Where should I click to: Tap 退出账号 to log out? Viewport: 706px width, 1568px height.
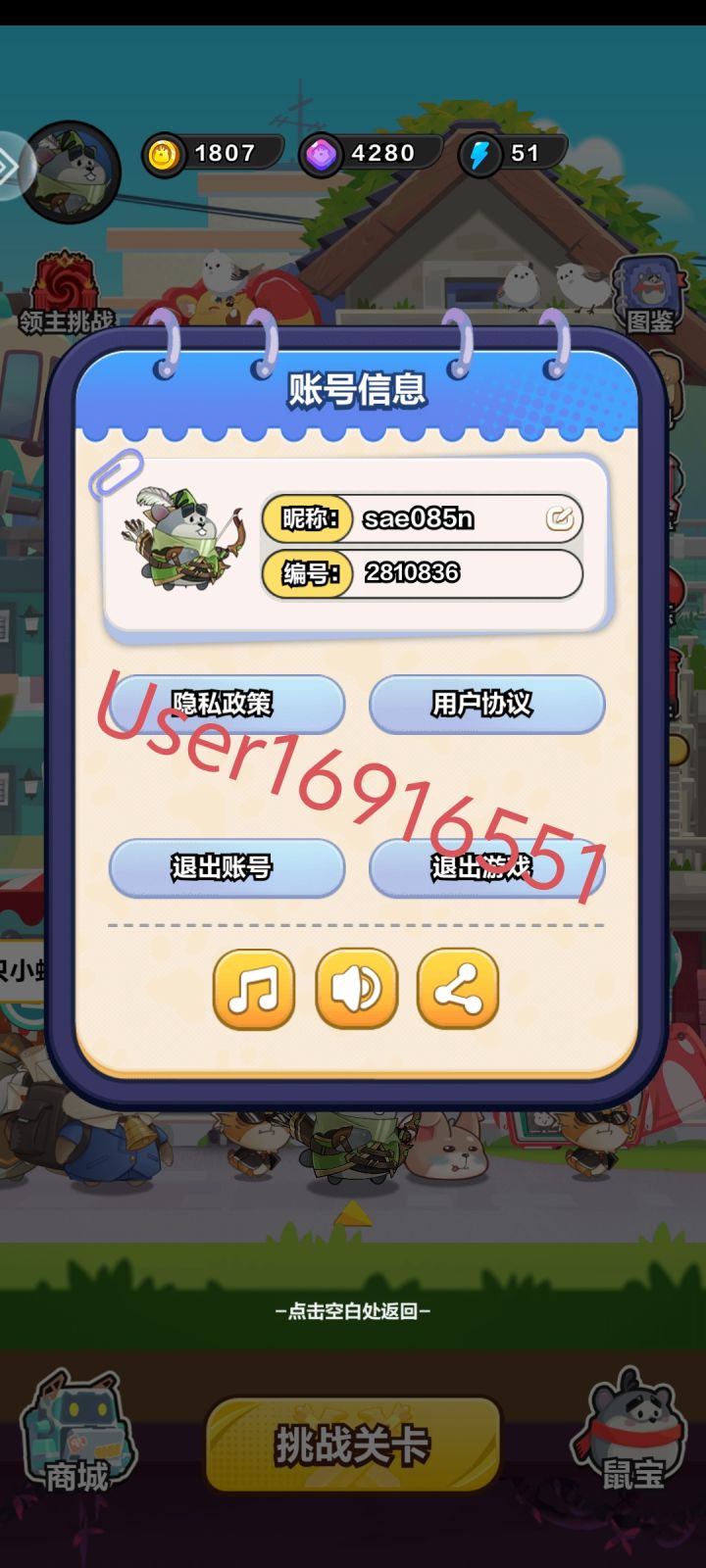[x=227, y=870]
